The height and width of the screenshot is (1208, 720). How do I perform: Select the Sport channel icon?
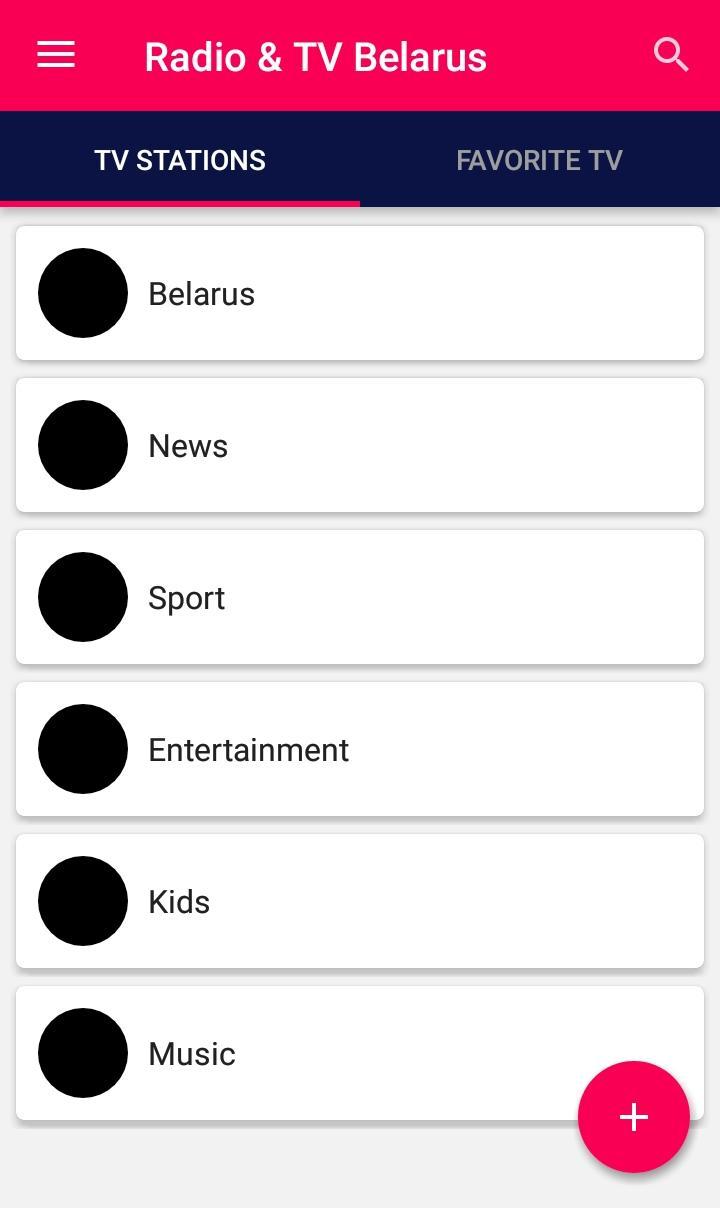[83, 597]
